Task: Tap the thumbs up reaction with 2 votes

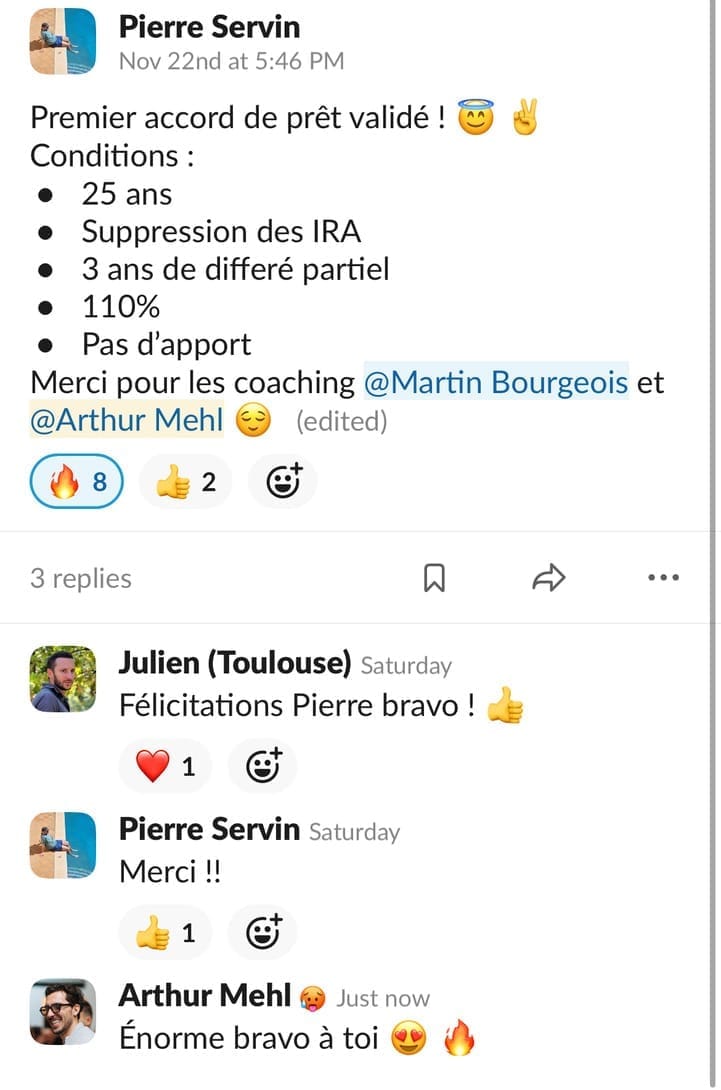Action: click(x=185, y=483)
